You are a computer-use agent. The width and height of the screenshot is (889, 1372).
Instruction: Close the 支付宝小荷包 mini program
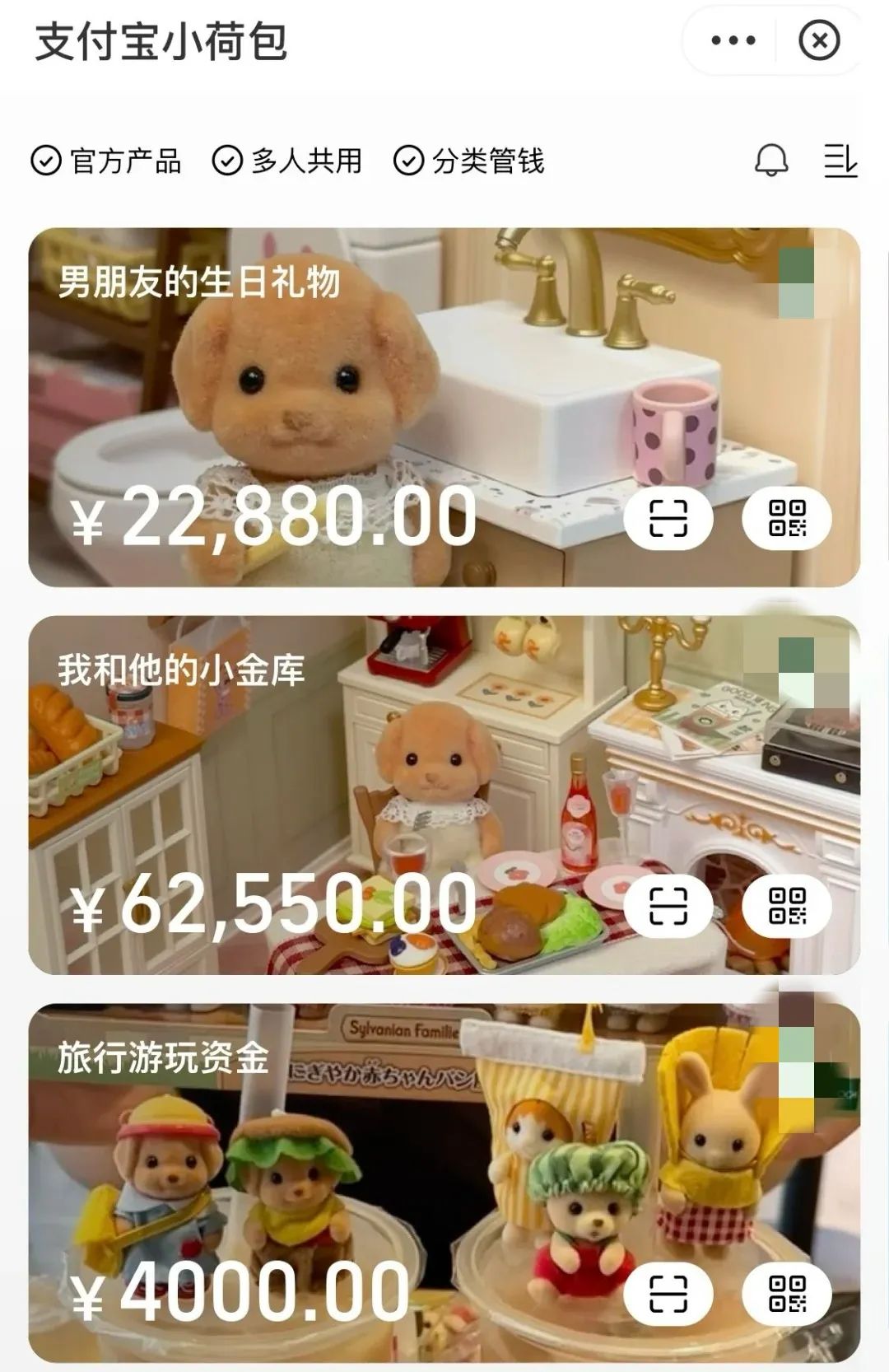point(819,40)
